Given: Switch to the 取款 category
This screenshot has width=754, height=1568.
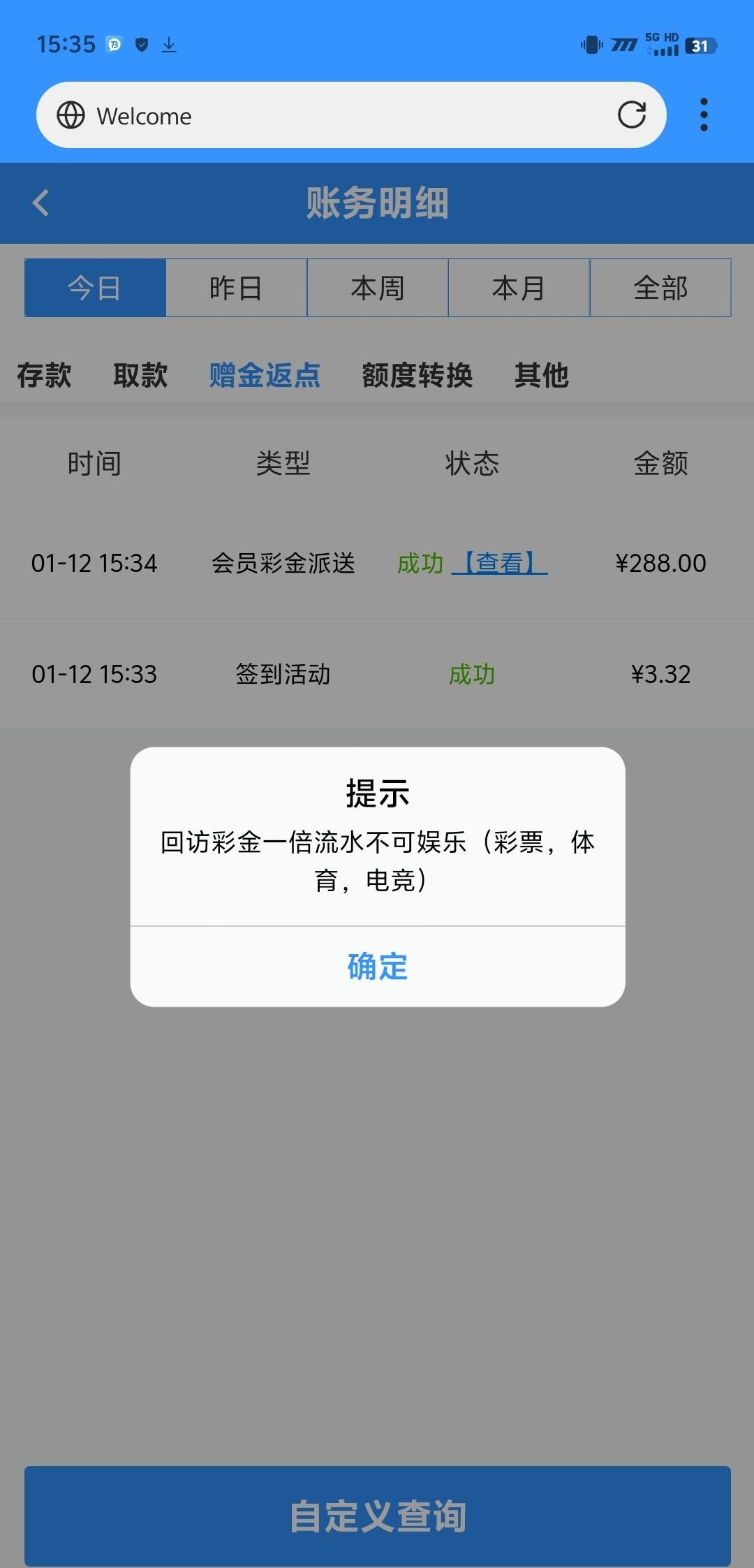Looking at the screenshot, I should point(140,375).
